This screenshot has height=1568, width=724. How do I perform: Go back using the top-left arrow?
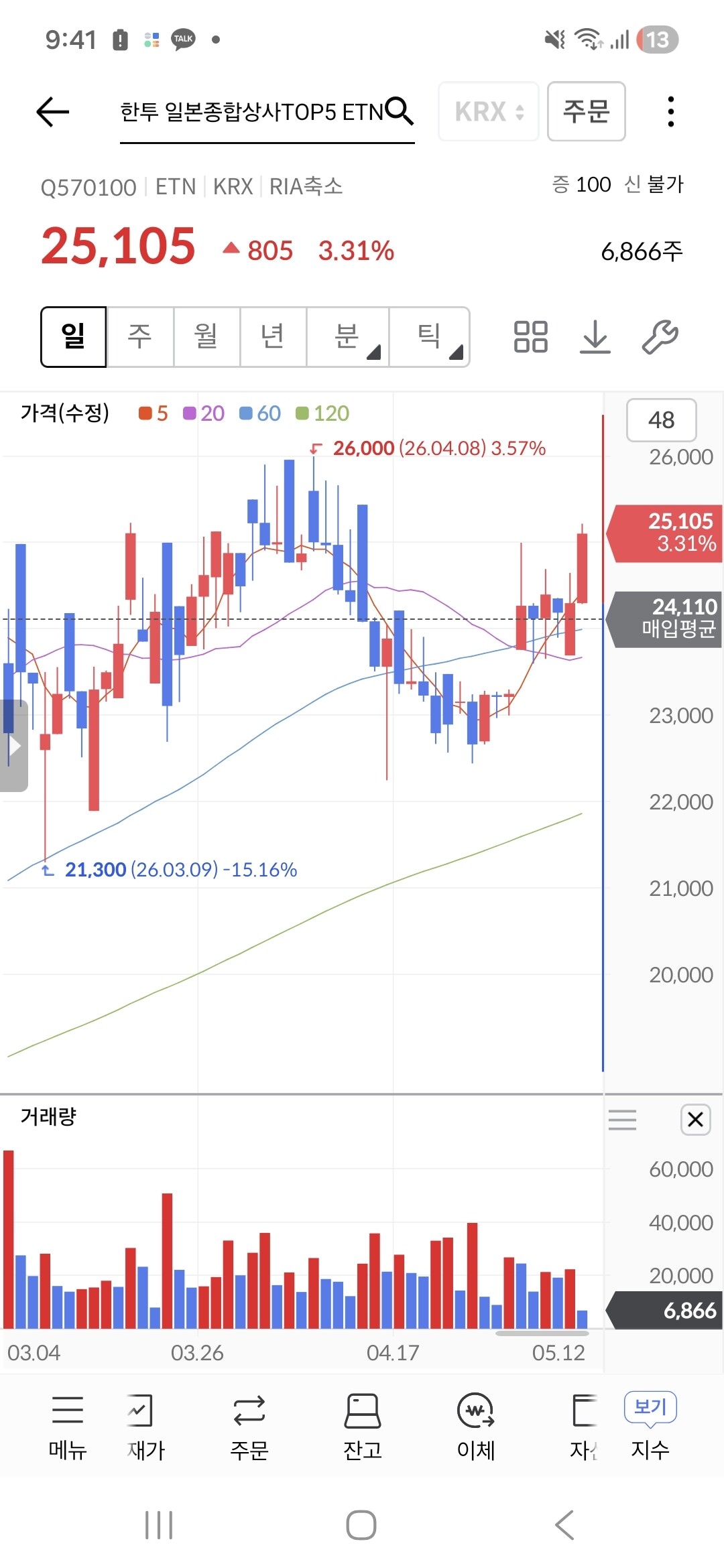pyautogui.click(x=53, y=111)
